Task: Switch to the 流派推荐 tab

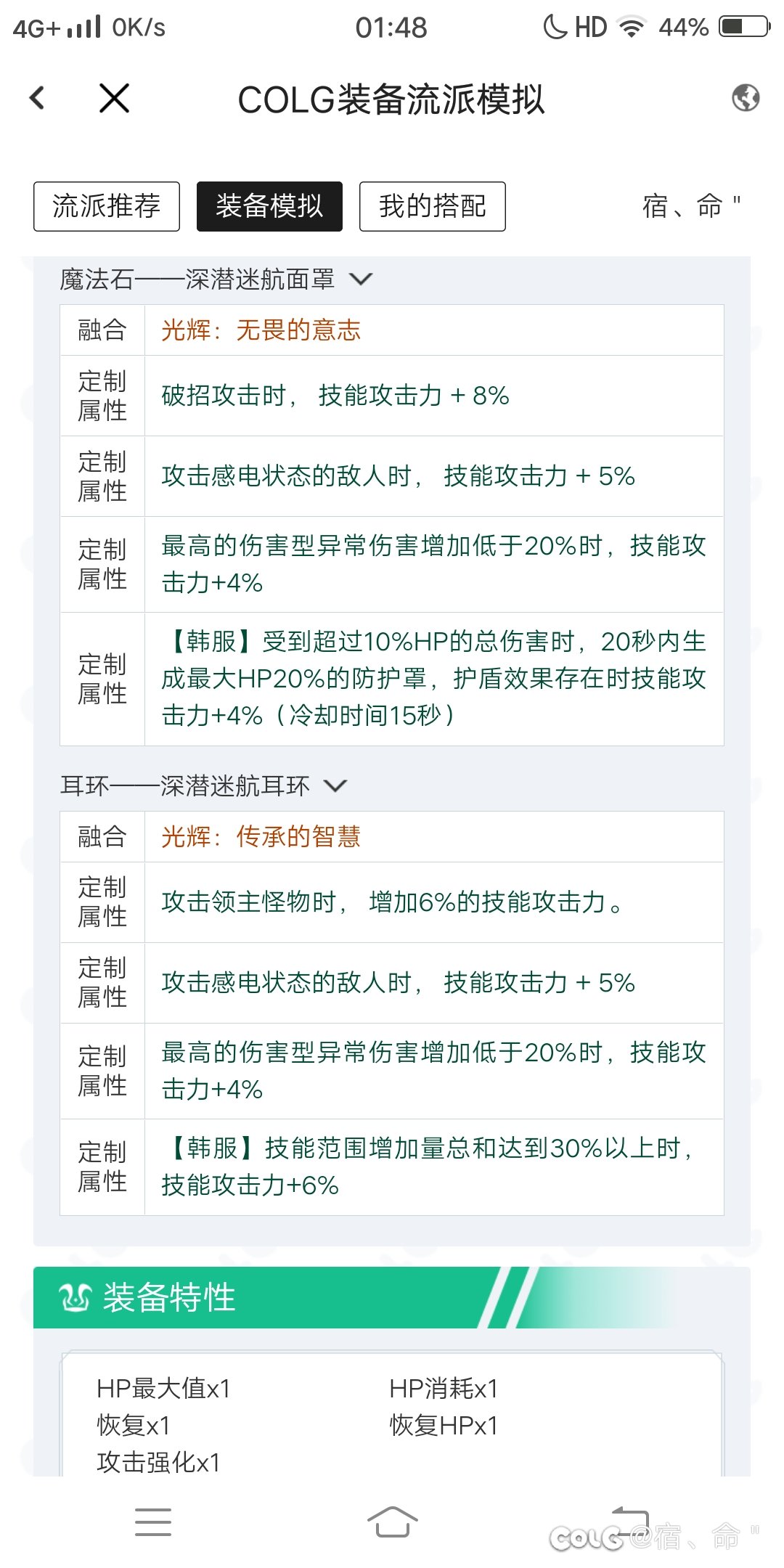Action: [107, 206]
